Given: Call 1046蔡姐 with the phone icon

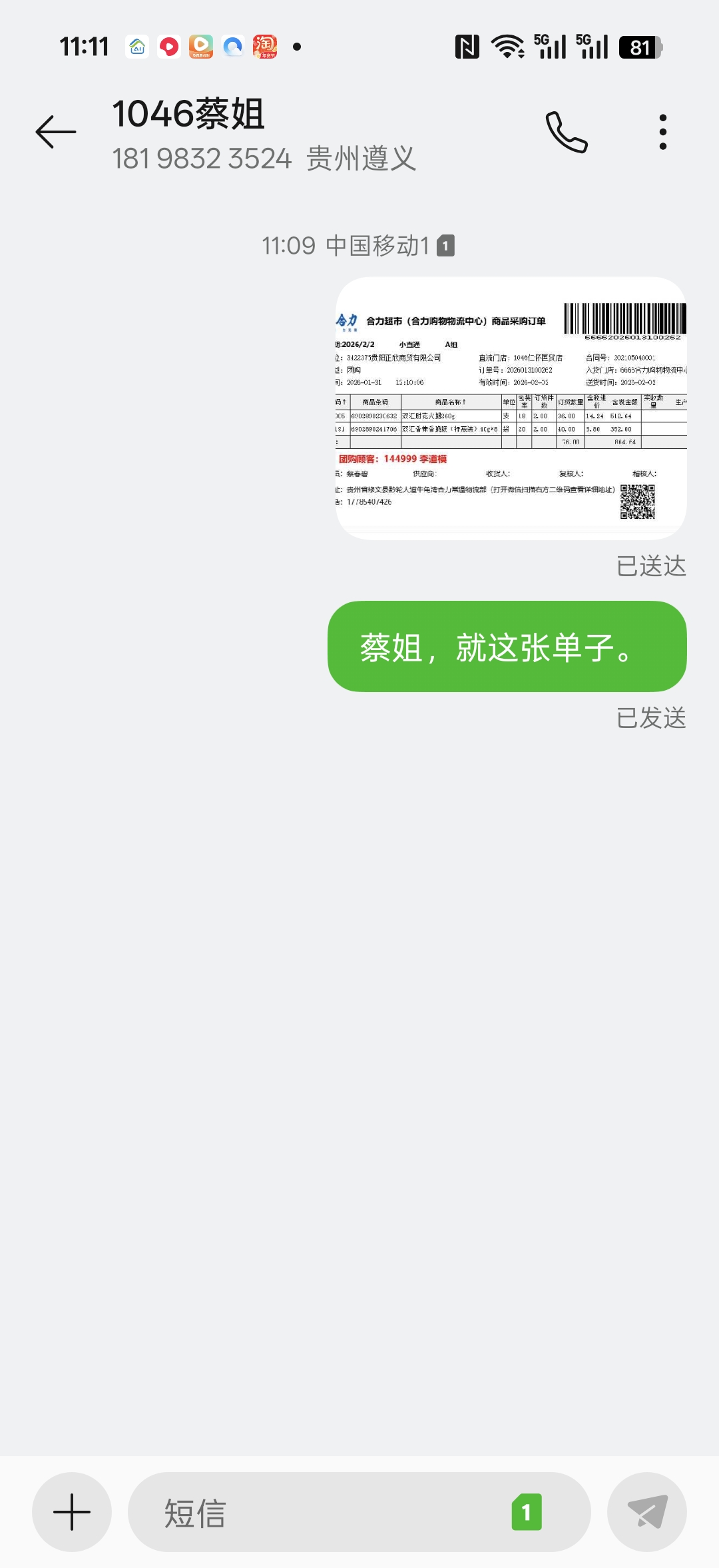Looking at the screenshot, I should tap(567, 132).
